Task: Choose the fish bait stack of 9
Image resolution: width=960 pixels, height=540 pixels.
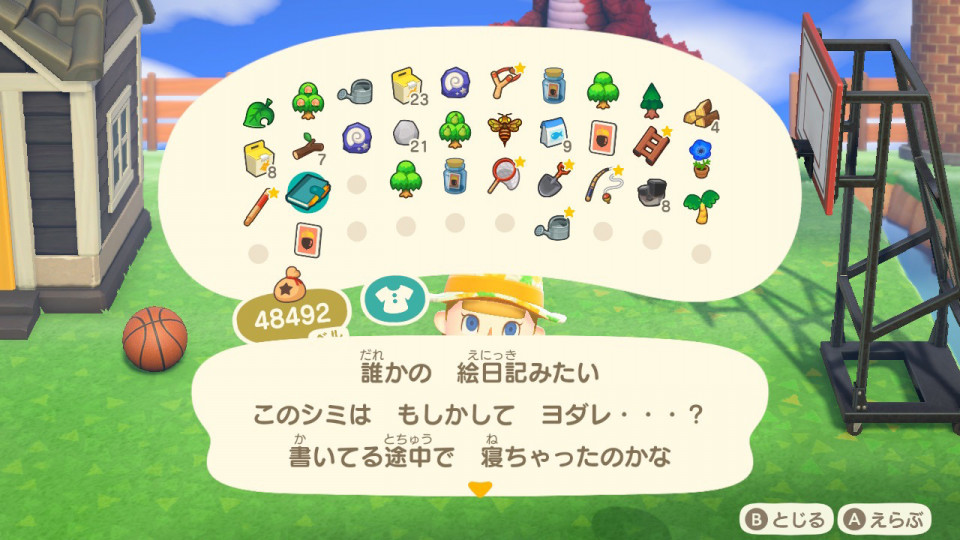Action: click(x=552, y=131)
